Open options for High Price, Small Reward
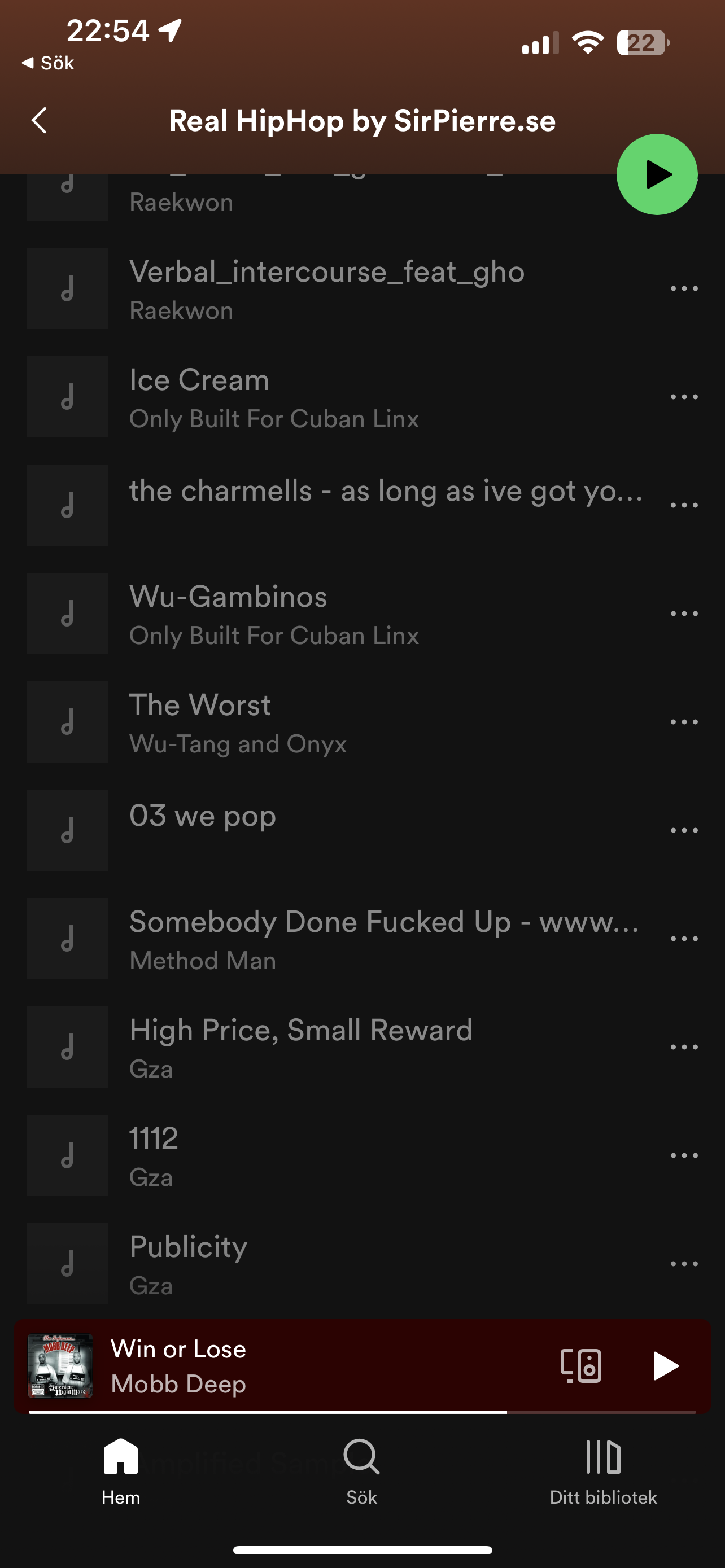 point(684,1047)
